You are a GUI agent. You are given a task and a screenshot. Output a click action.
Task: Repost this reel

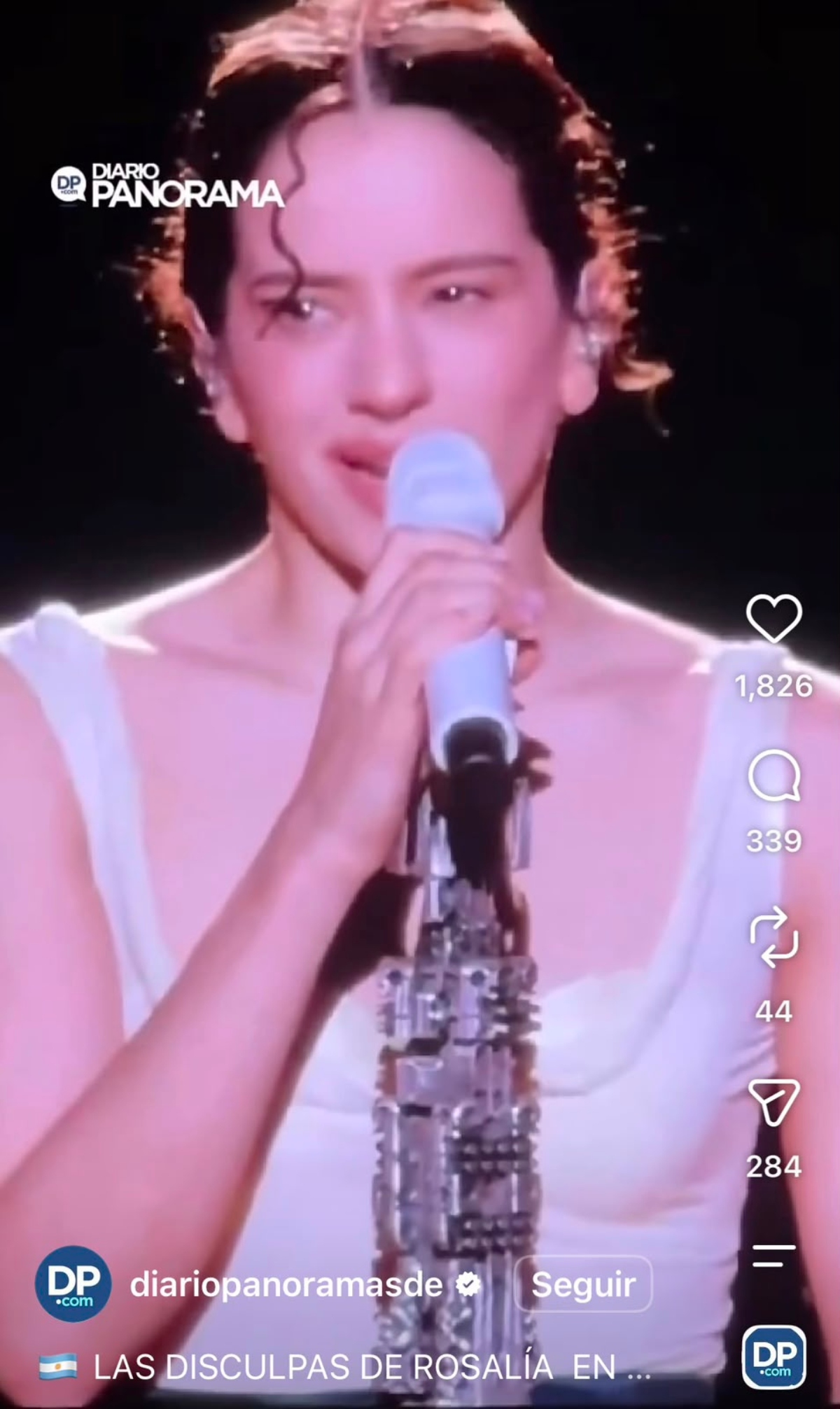click(x=773, y=937)
